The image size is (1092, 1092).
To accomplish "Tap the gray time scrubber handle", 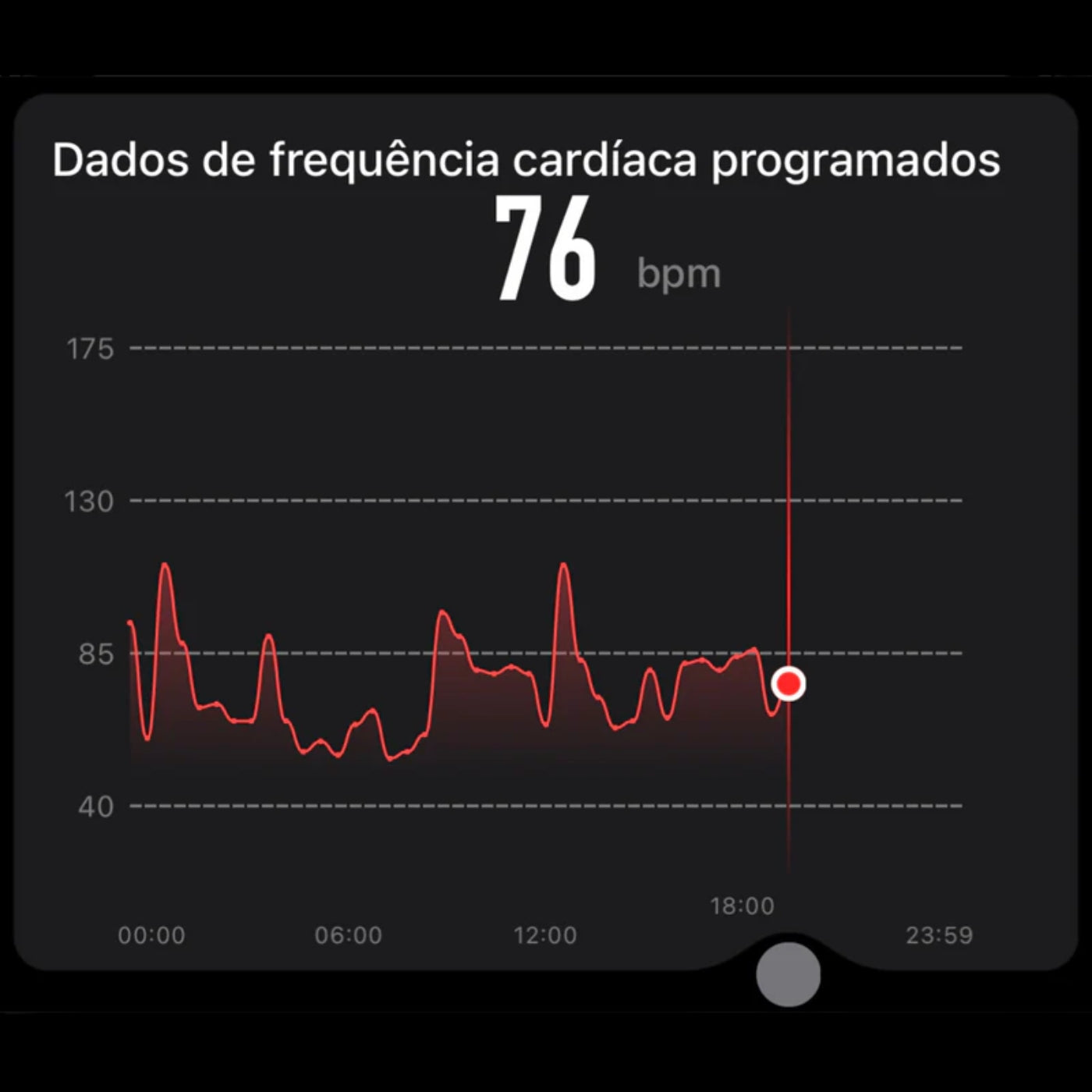I will coord(788,974).
